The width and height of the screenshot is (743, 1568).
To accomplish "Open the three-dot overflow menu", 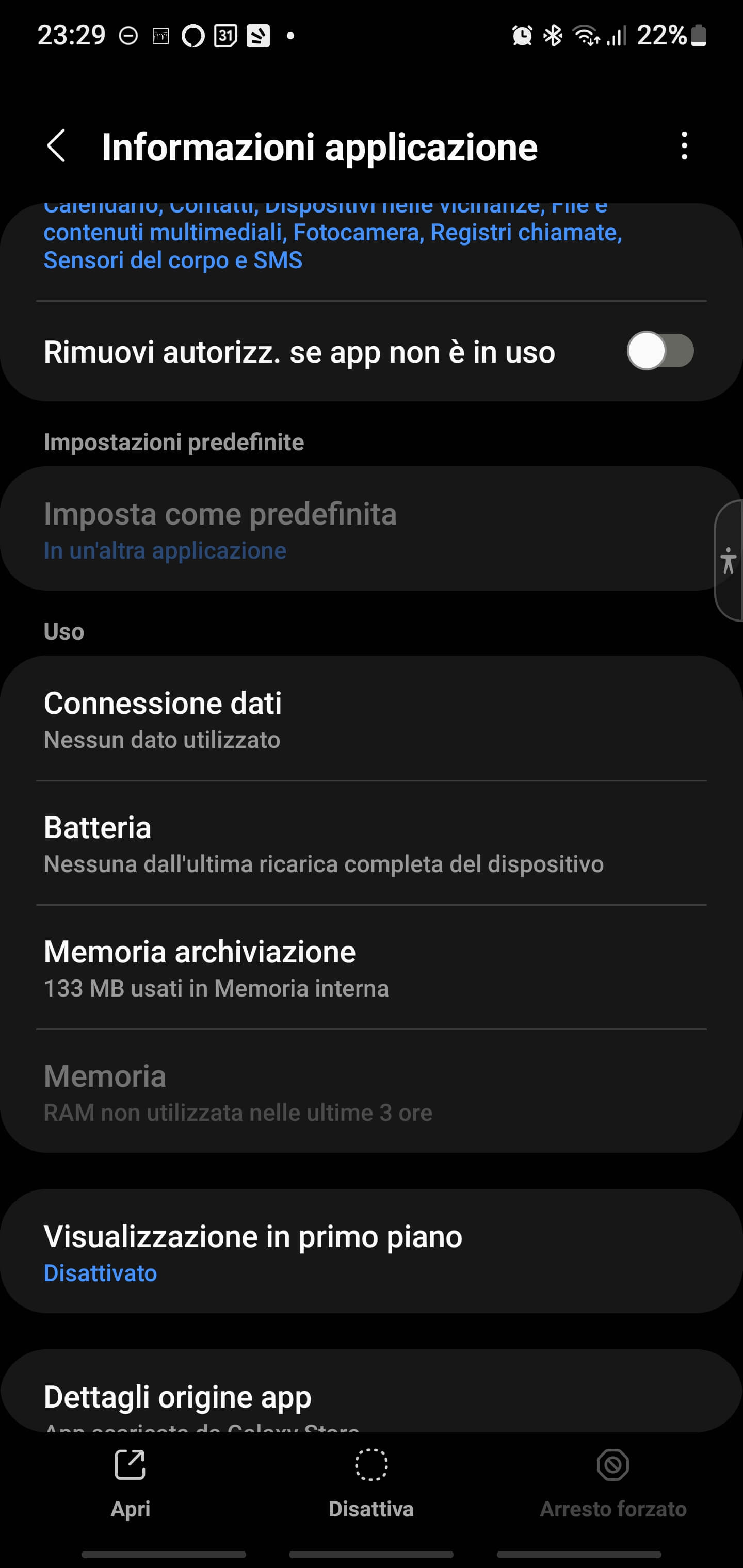I will pyautogui.click(x=684, y=146).
